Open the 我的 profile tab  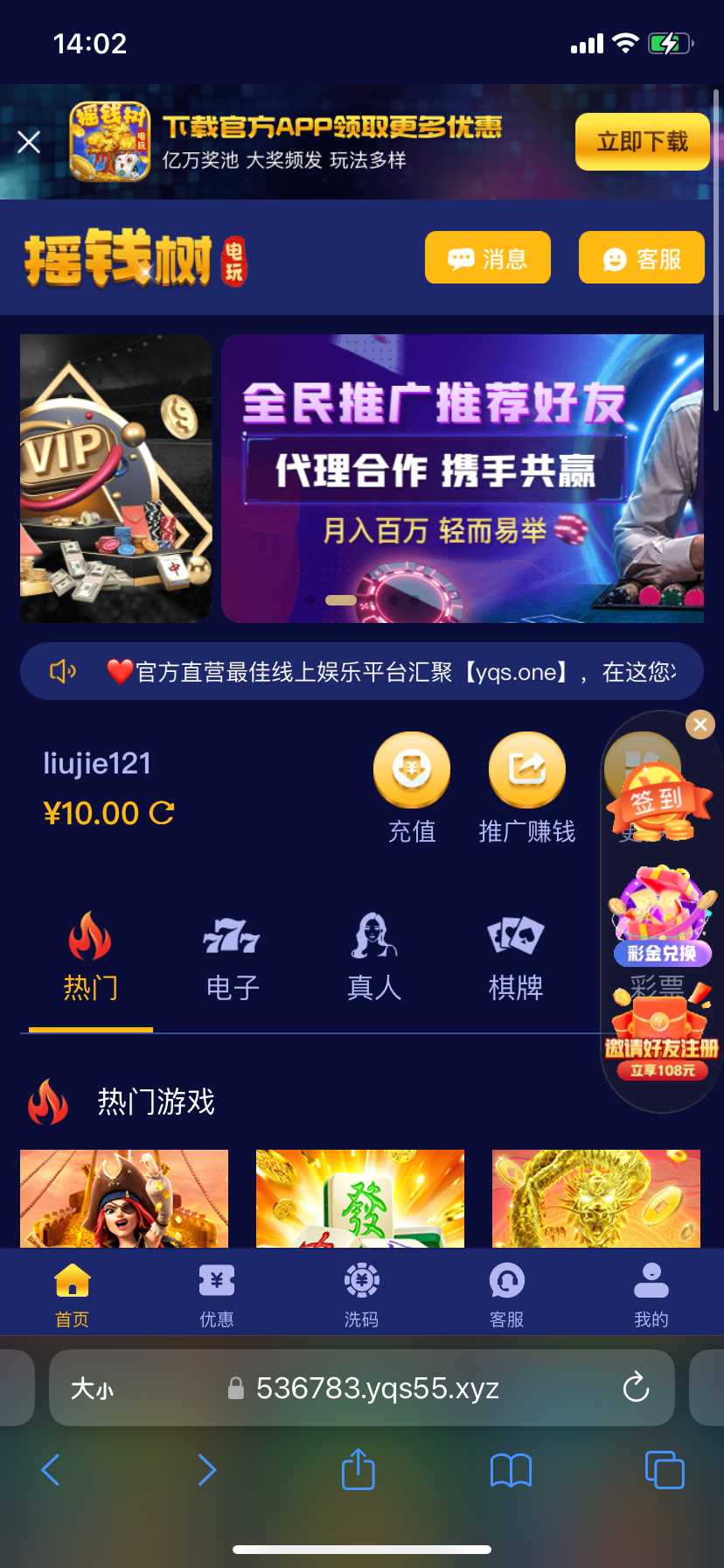tap(651, 1295)
